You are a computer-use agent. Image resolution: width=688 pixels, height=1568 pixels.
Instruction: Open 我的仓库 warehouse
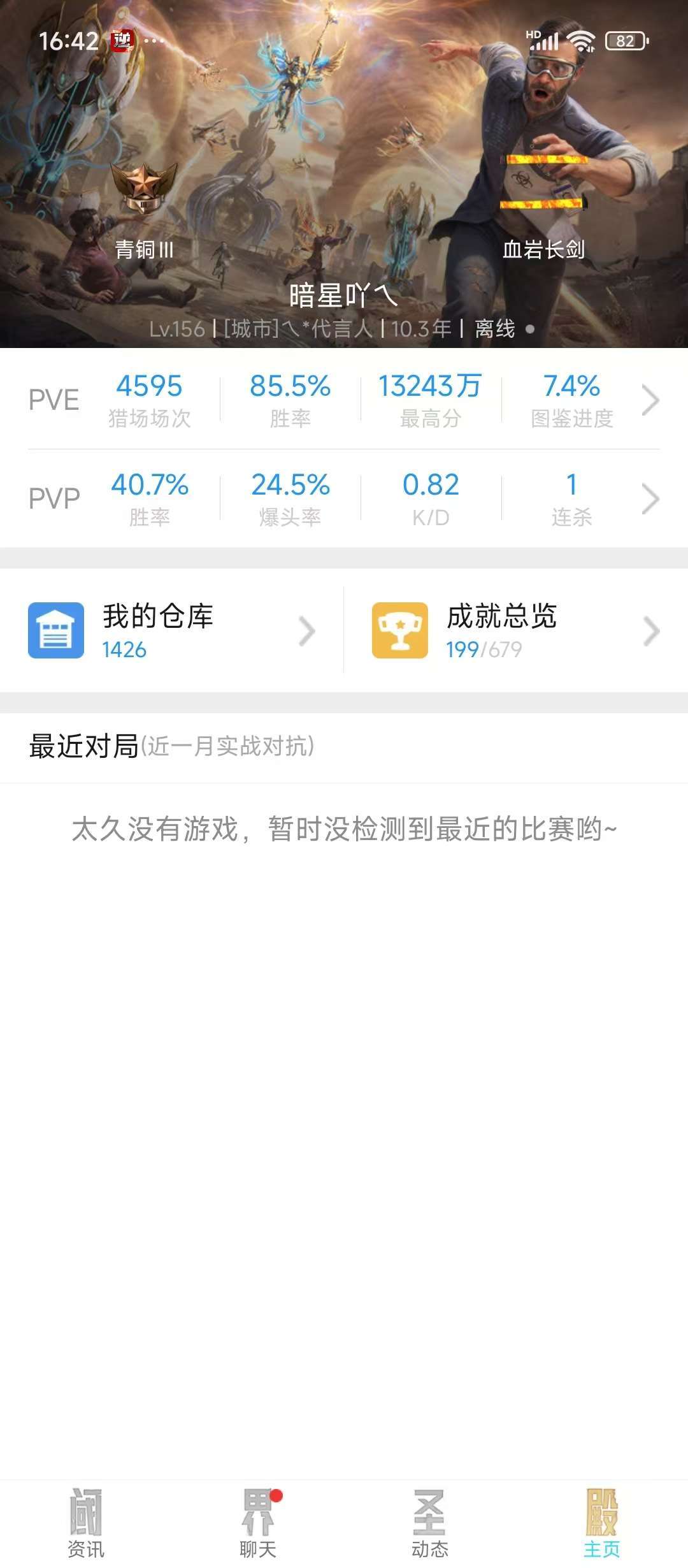172,630
